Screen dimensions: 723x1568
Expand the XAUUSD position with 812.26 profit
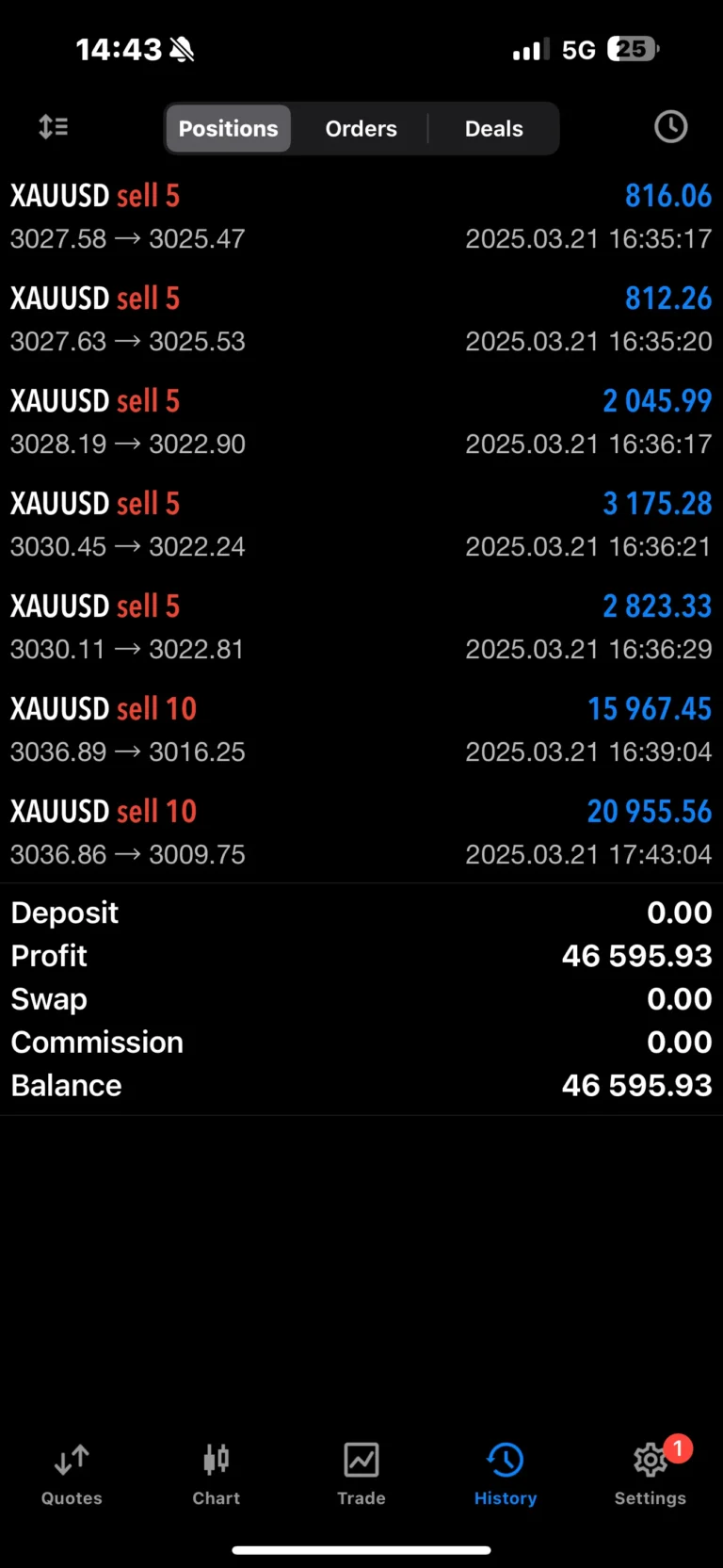click(x=361, y=319)
